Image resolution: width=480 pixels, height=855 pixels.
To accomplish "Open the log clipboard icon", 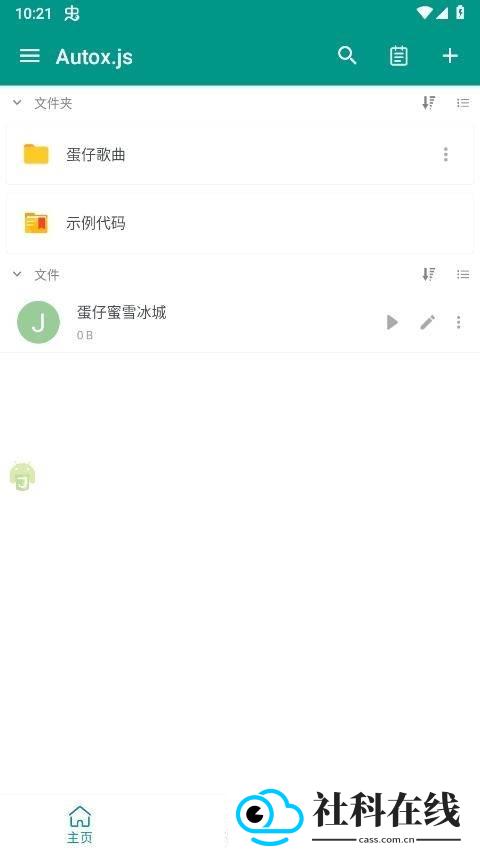I will (399, 56).
